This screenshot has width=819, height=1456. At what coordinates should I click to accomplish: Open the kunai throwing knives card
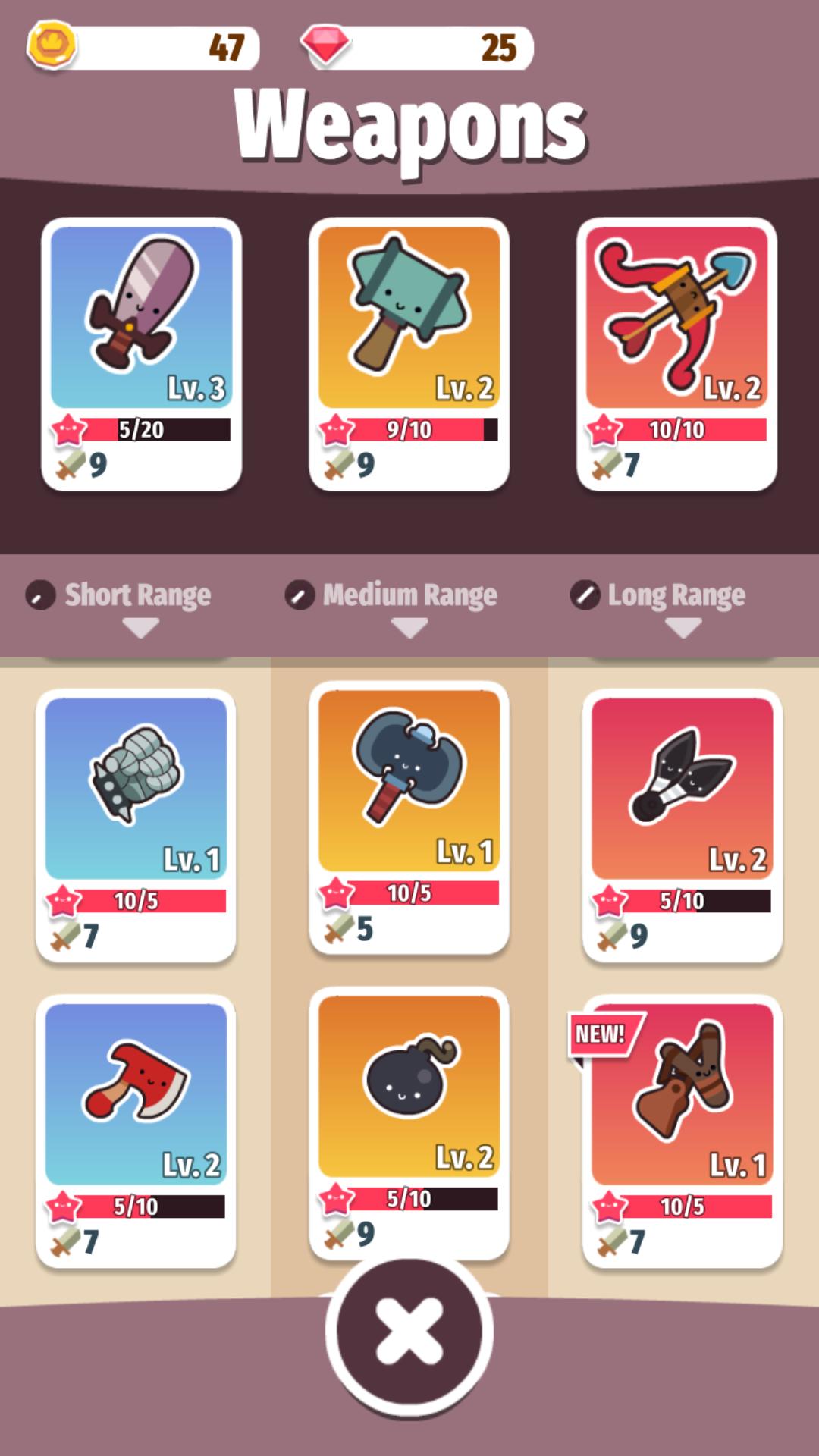682,825
